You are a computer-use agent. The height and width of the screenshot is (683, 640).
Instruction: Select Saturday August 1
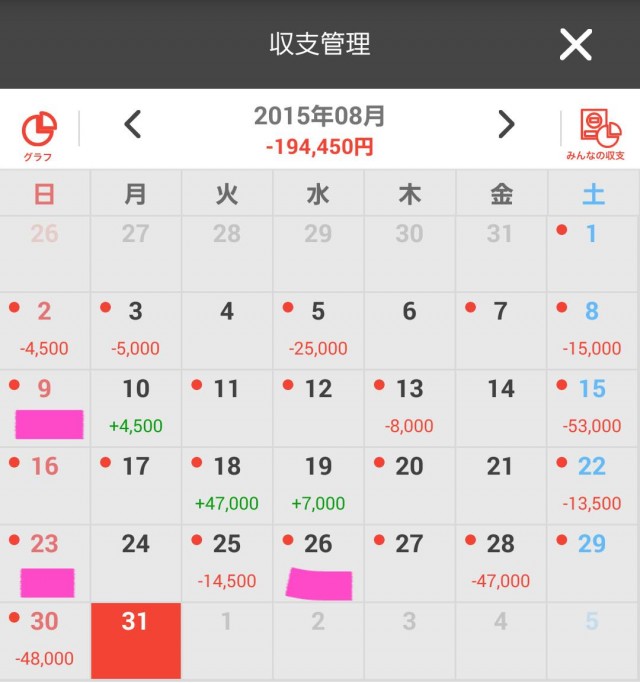(593, 253)
